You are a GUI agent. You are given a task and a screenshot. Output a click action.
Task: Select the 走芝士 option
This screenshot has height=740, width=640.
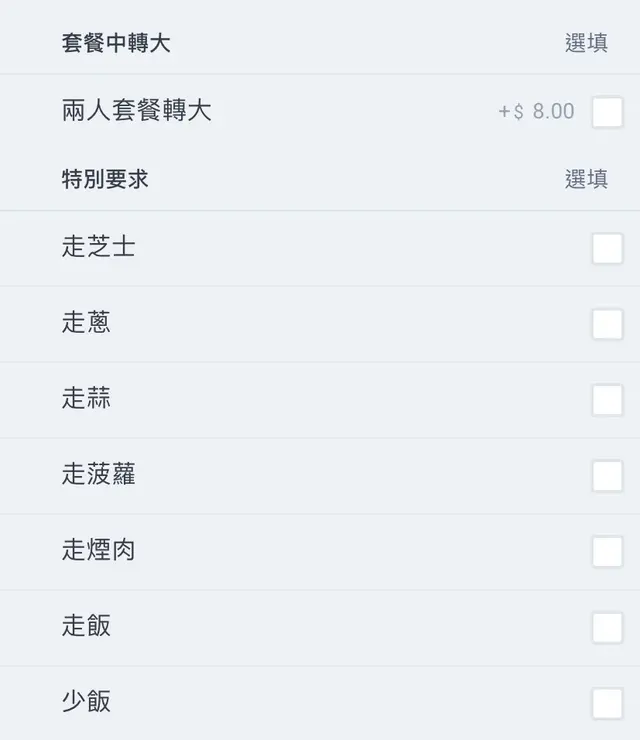(607, 248)
